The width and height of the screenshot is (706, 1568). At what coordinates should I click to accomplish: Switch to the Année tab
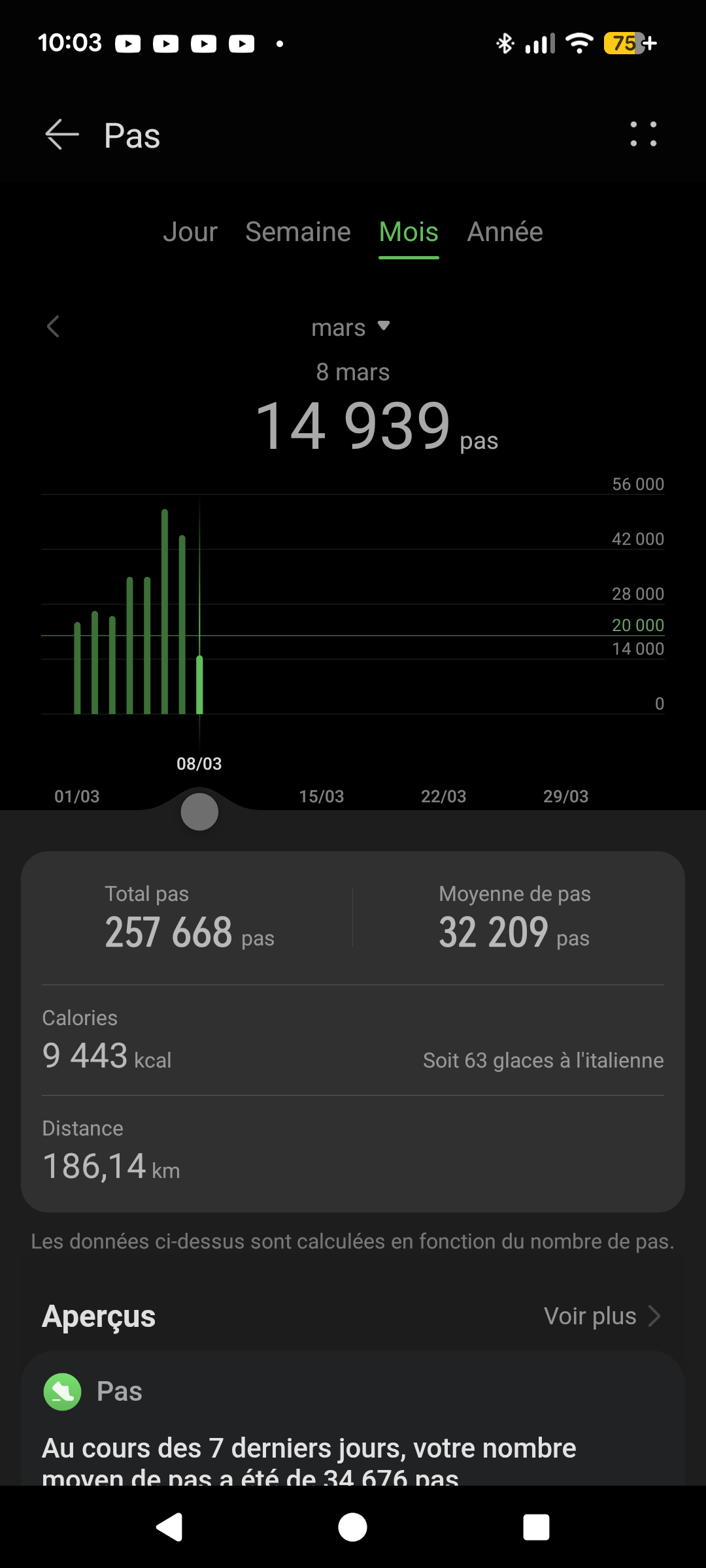point(505,232)
